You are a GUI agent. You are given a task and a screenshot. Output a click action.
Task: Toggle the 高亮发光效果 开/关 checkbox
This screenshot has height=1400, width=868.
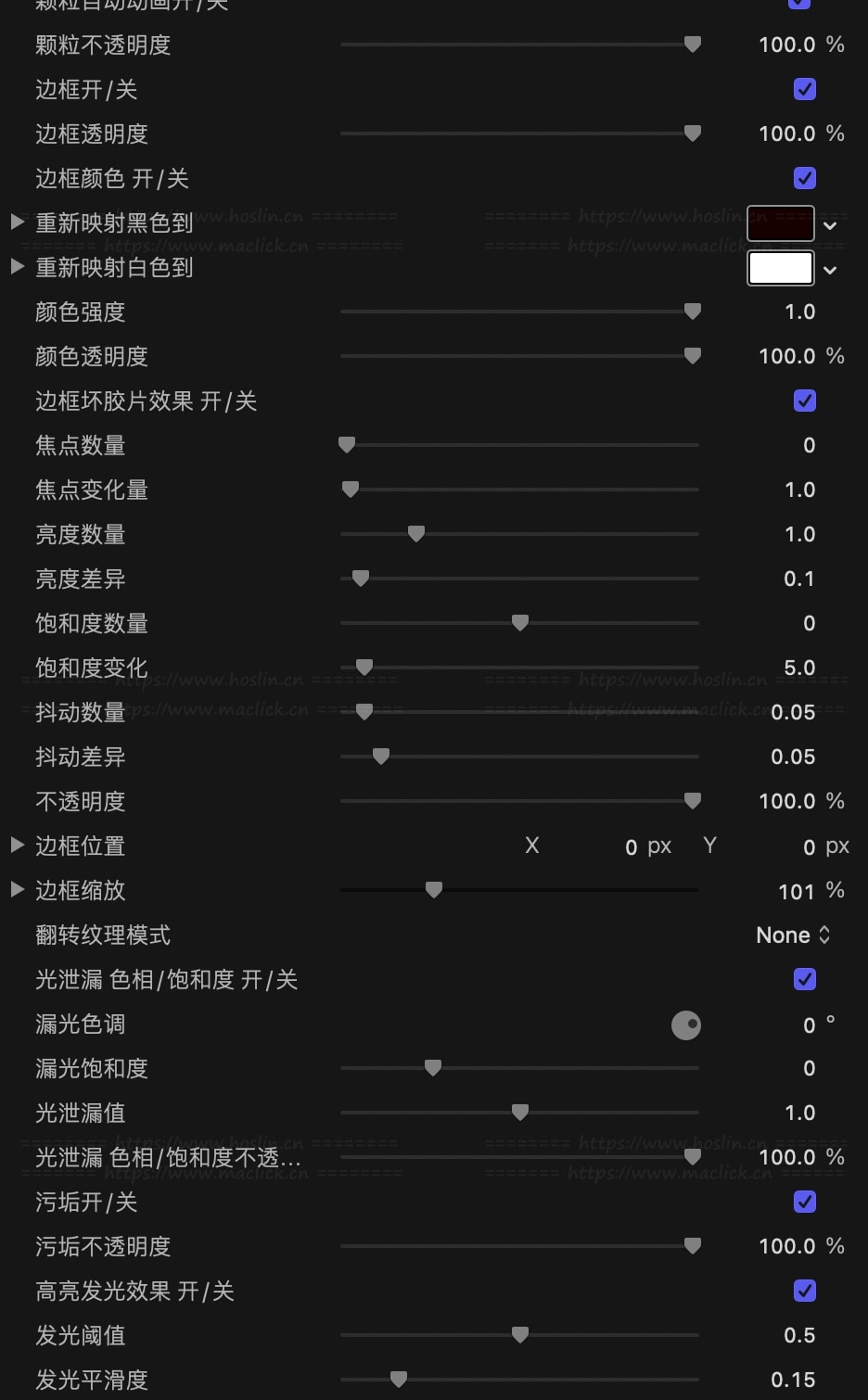[804, 1292]
